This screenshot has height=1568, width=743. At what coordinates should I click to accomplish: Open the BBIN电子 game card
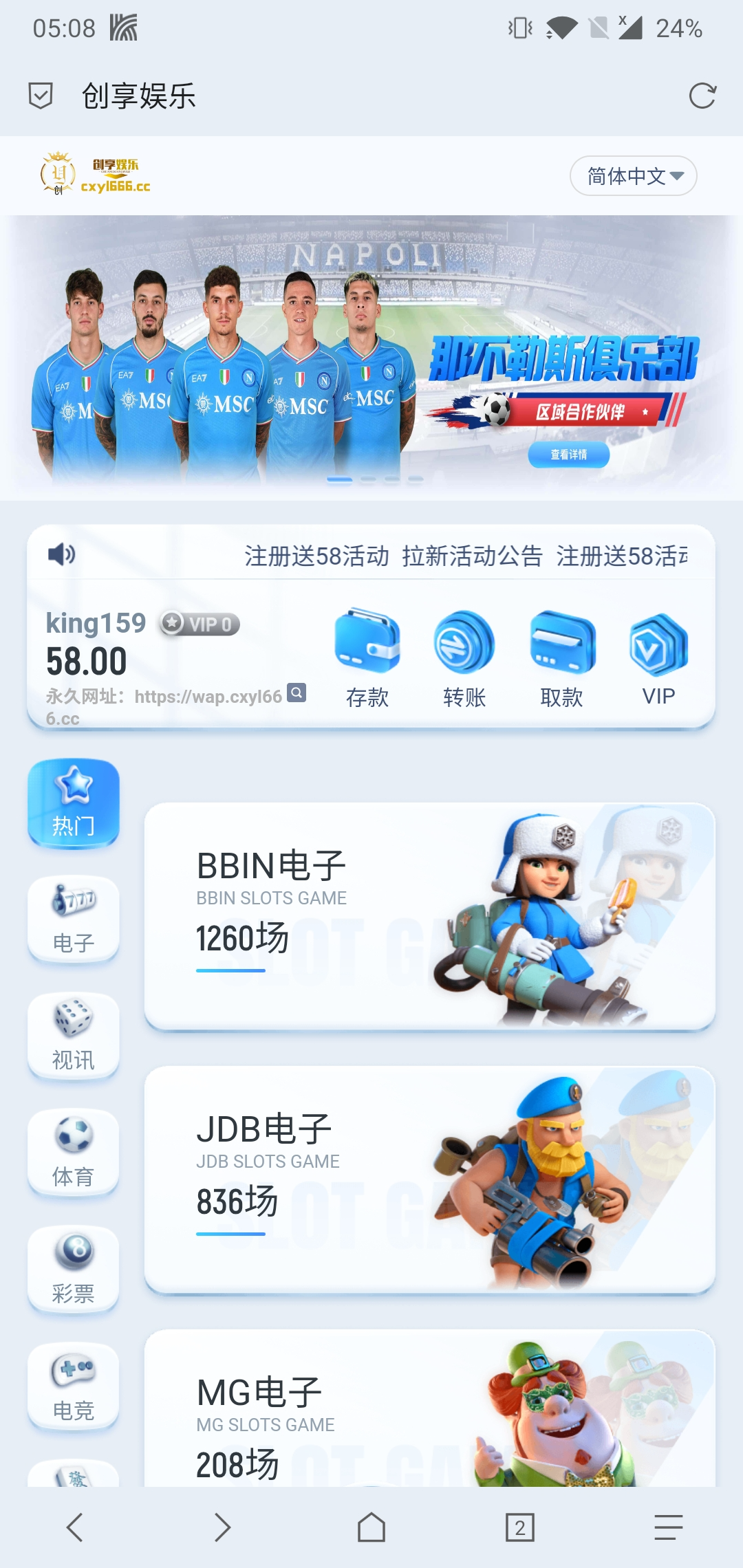429,916
